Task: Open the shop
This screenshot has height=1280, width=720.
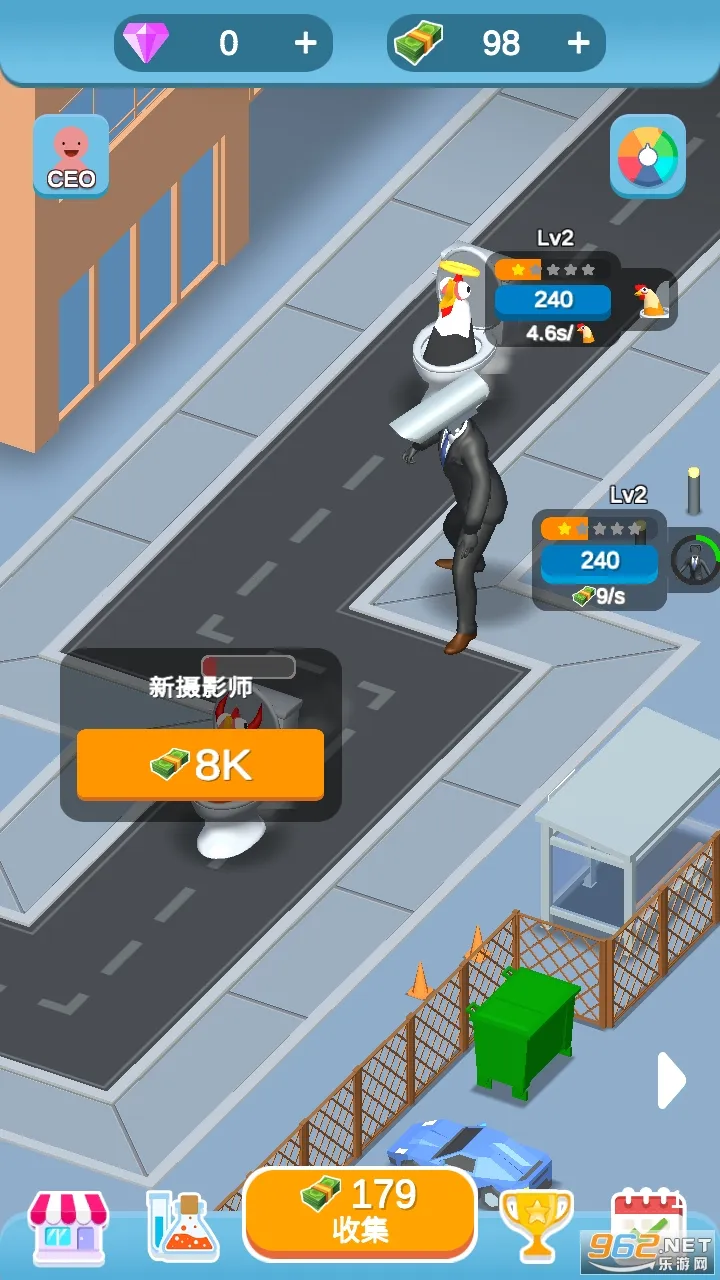Action: (x=69, y=1226)
